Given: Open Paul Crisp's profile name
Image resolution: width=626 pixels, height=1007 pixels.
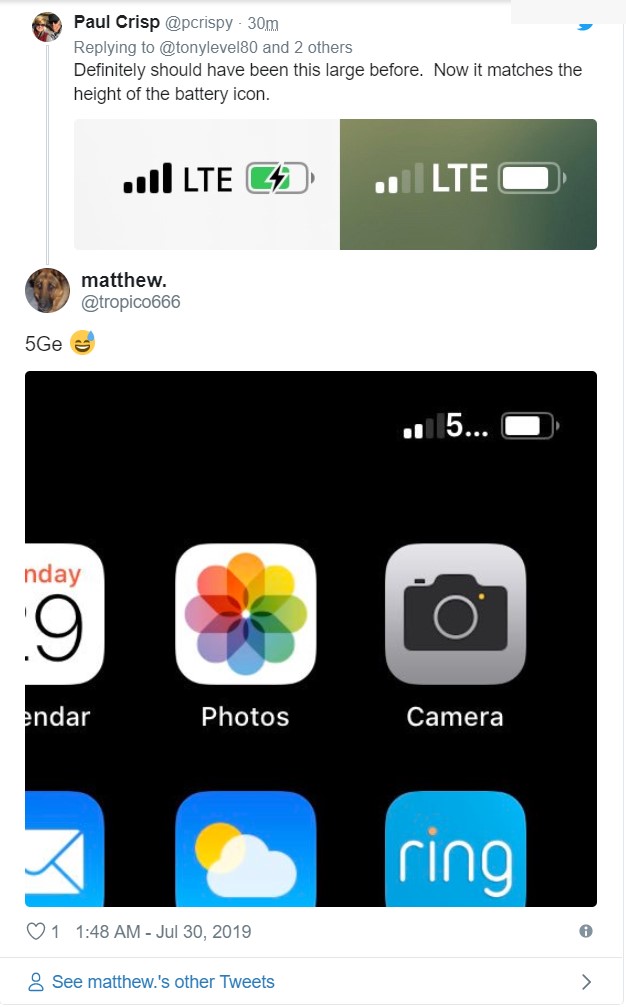Looking at the screenshot, I should 116,23.
